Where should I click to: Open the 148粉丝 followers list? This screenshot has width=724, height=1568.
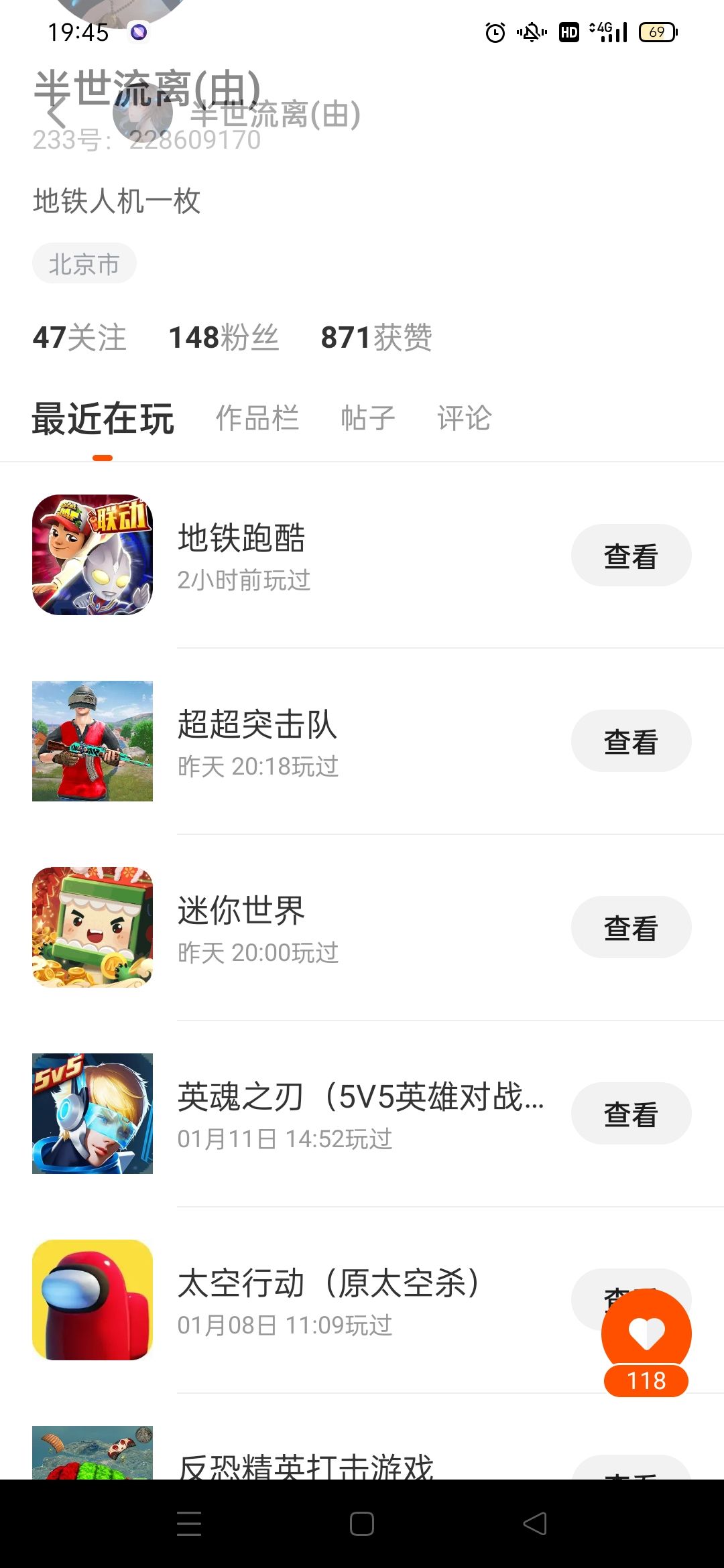pos(223,337)
